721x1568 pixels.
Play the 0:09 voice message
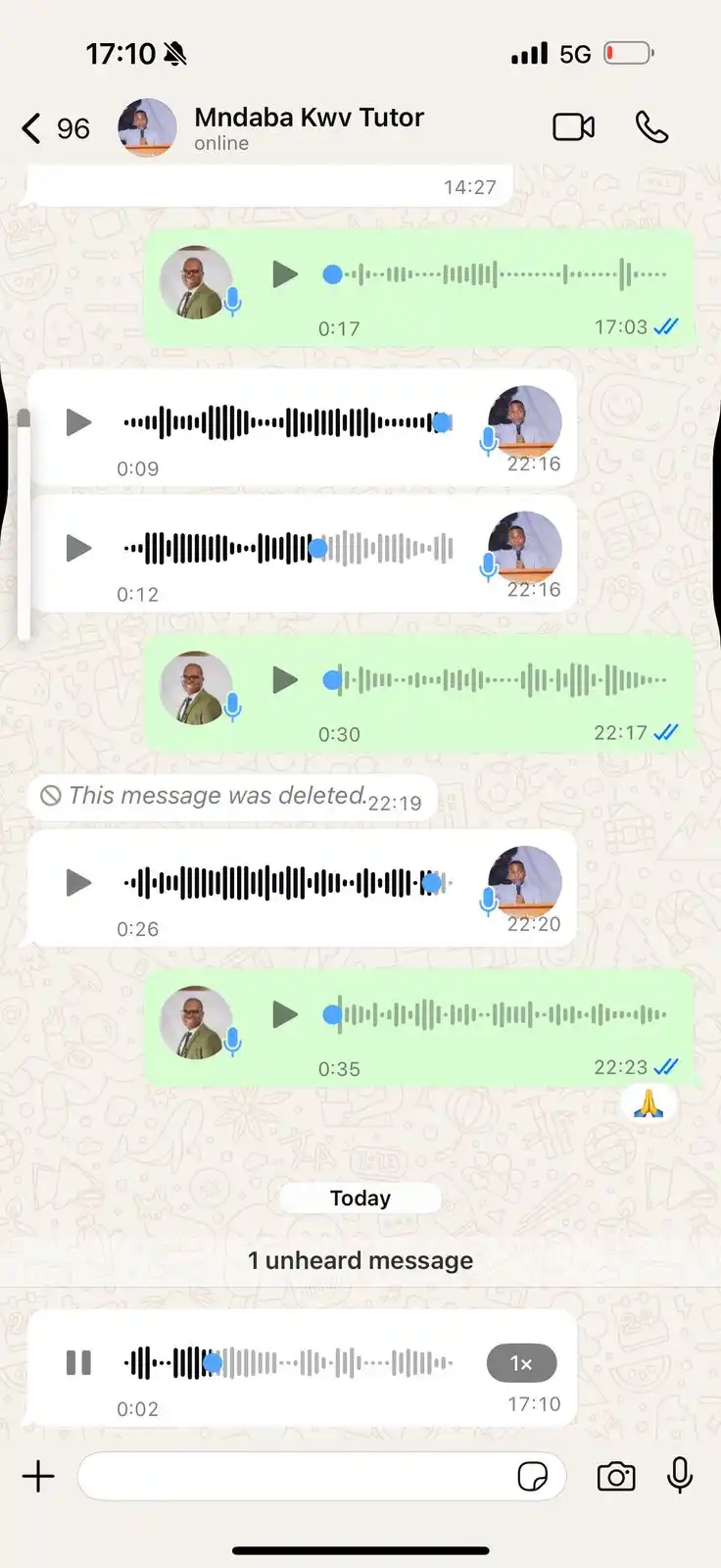(x=78, y=422)
